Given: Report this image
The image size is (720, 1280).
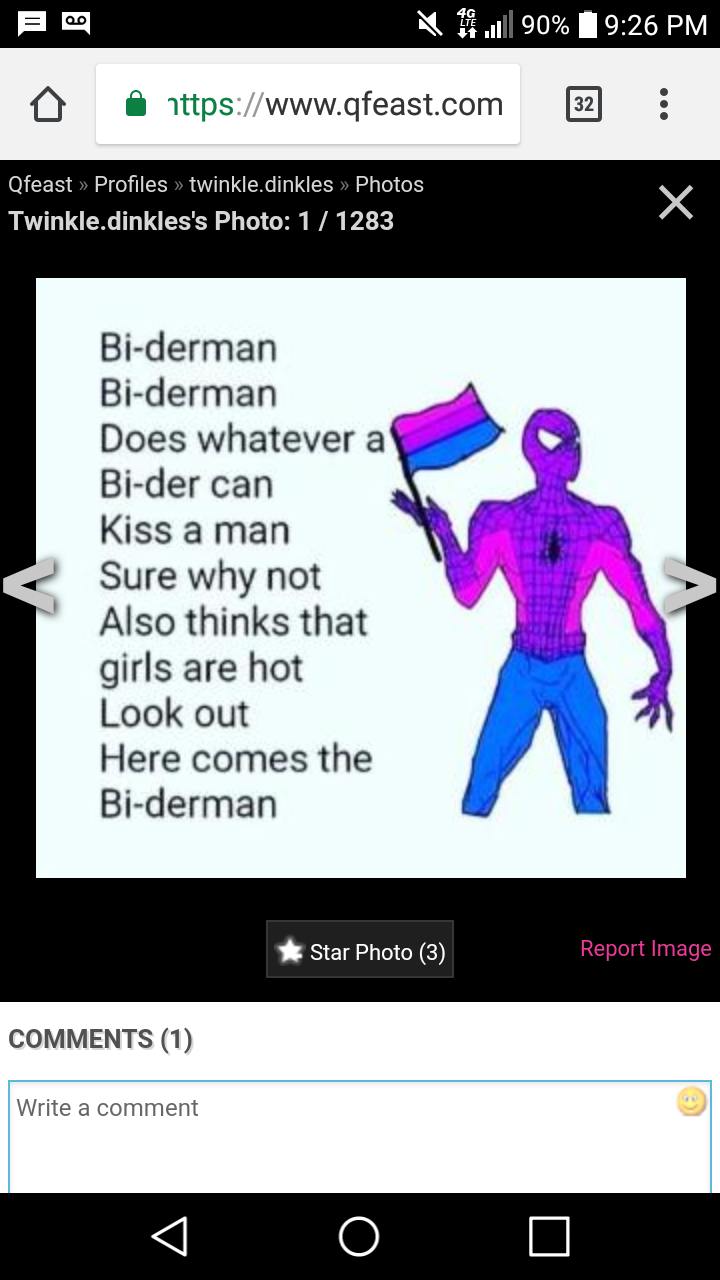Looking at the screenshot, I should point(645,948).
